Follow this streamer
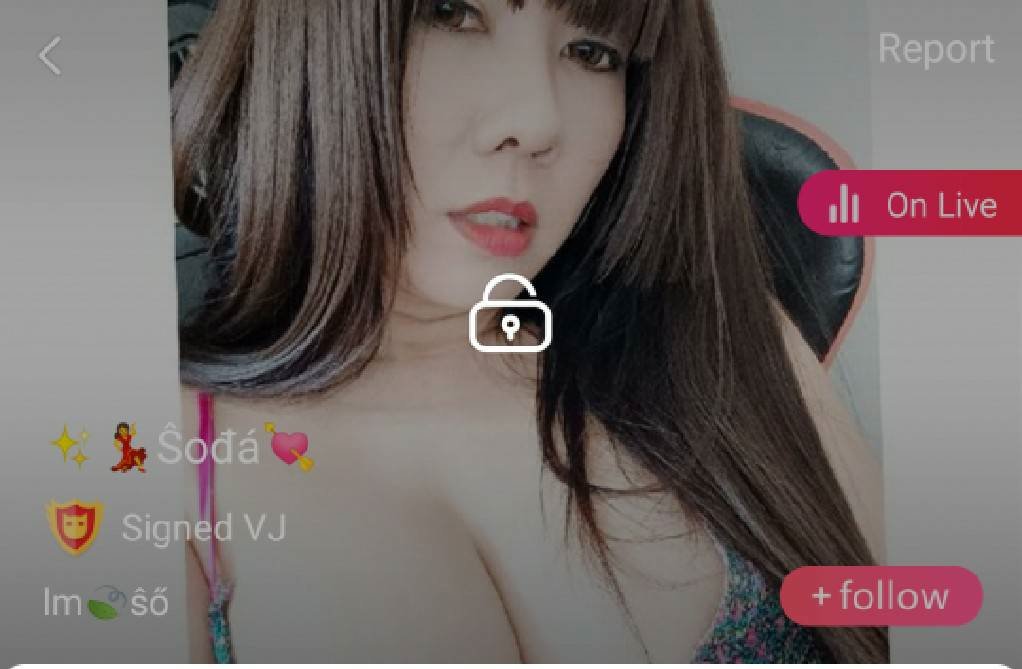 tap(881, 596)
